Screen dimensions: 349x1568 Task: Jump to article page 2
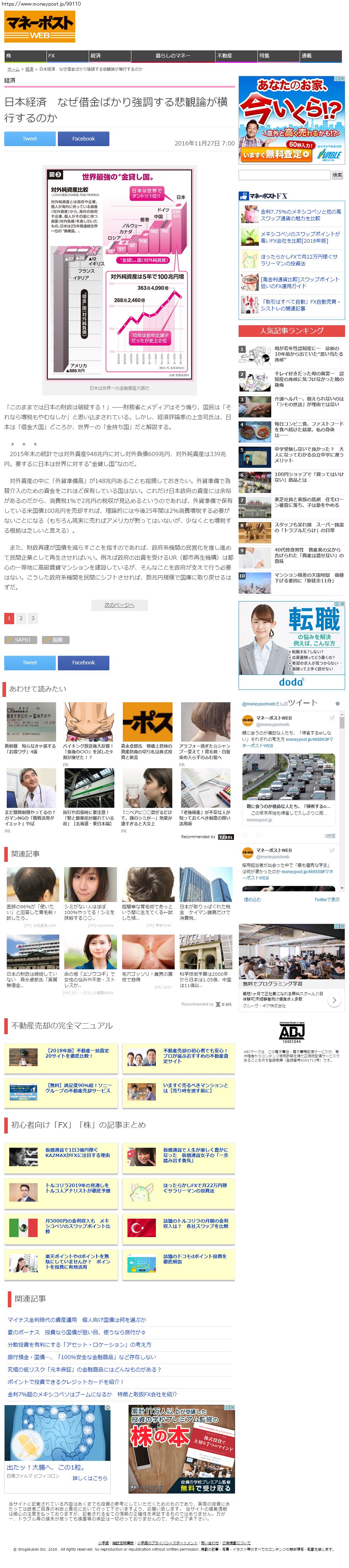pyautogui.click(x=21, y=618)
